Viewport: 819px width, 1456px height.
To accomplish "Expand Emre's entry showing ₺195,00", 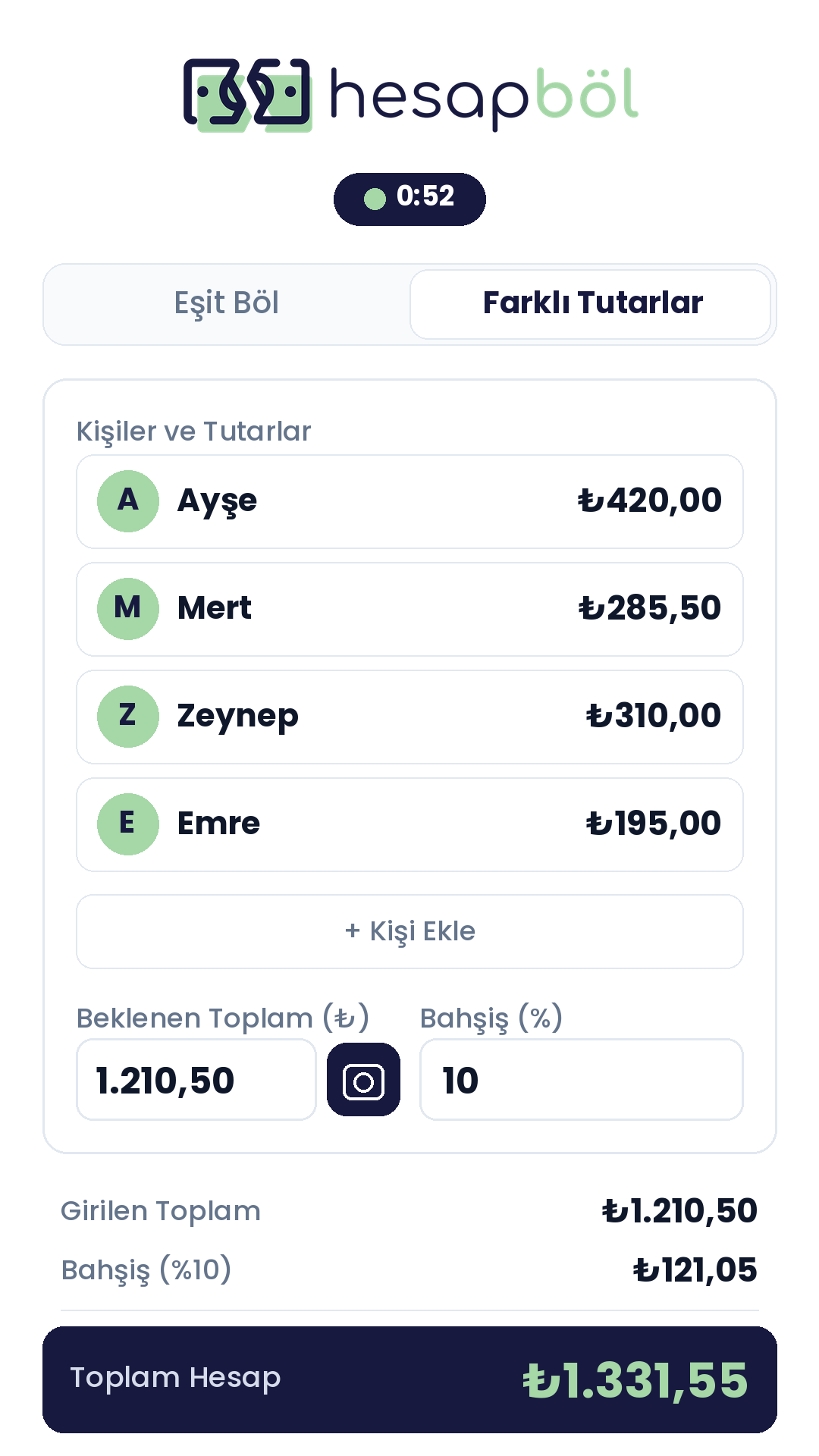I will (x=409, y=824).
